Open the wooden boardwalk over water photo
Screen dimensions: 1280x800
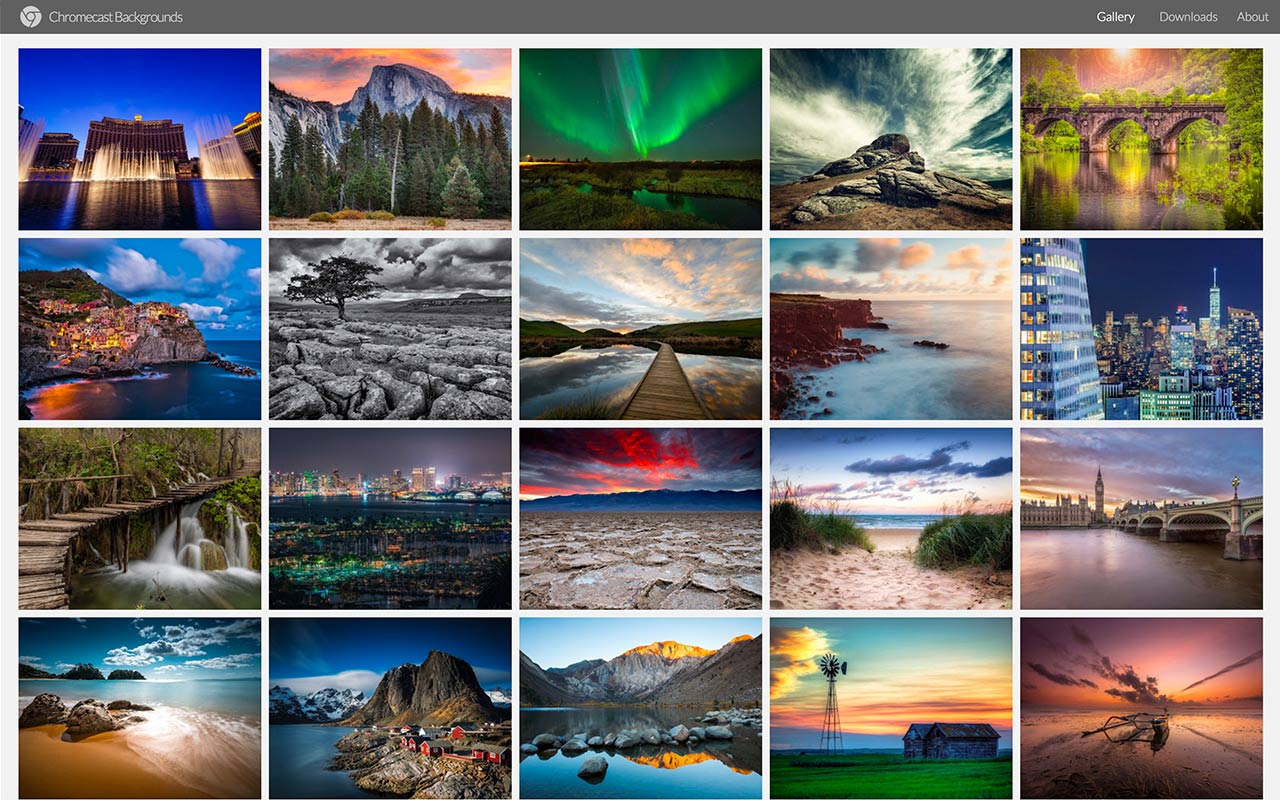tap(640, 329)
